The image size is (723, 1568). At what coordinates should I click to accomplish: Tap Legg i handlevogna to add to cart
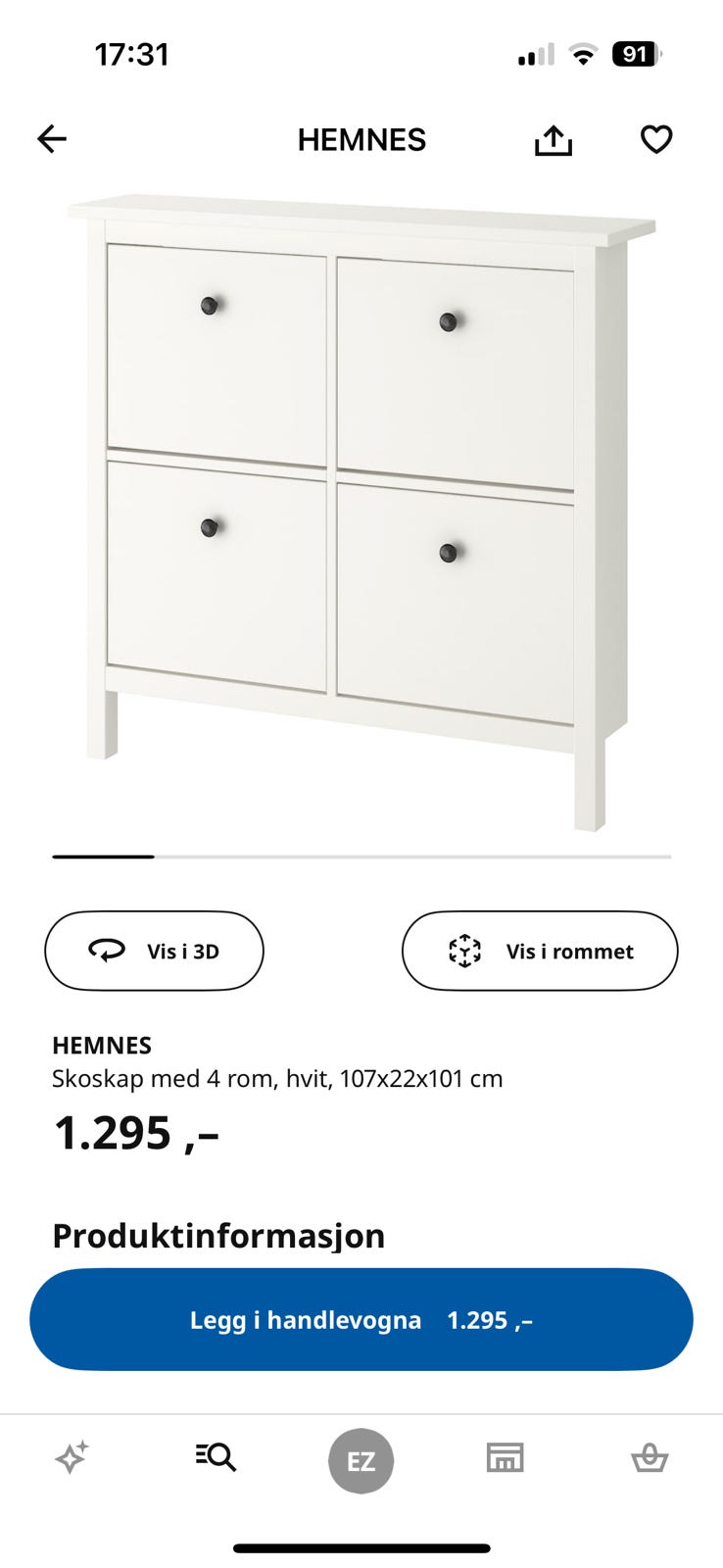(x=361, y=1319)
